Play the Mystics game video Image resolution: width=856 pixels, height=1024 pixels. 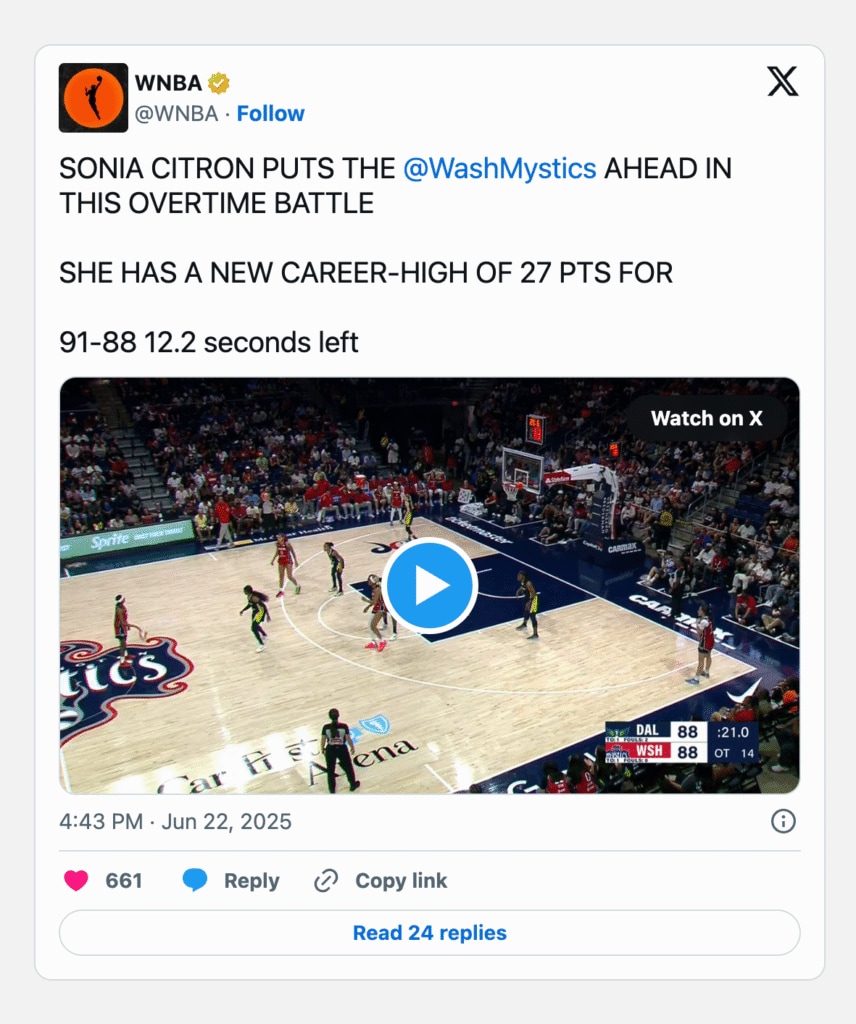pyautogui.click(x=430, y=586)
